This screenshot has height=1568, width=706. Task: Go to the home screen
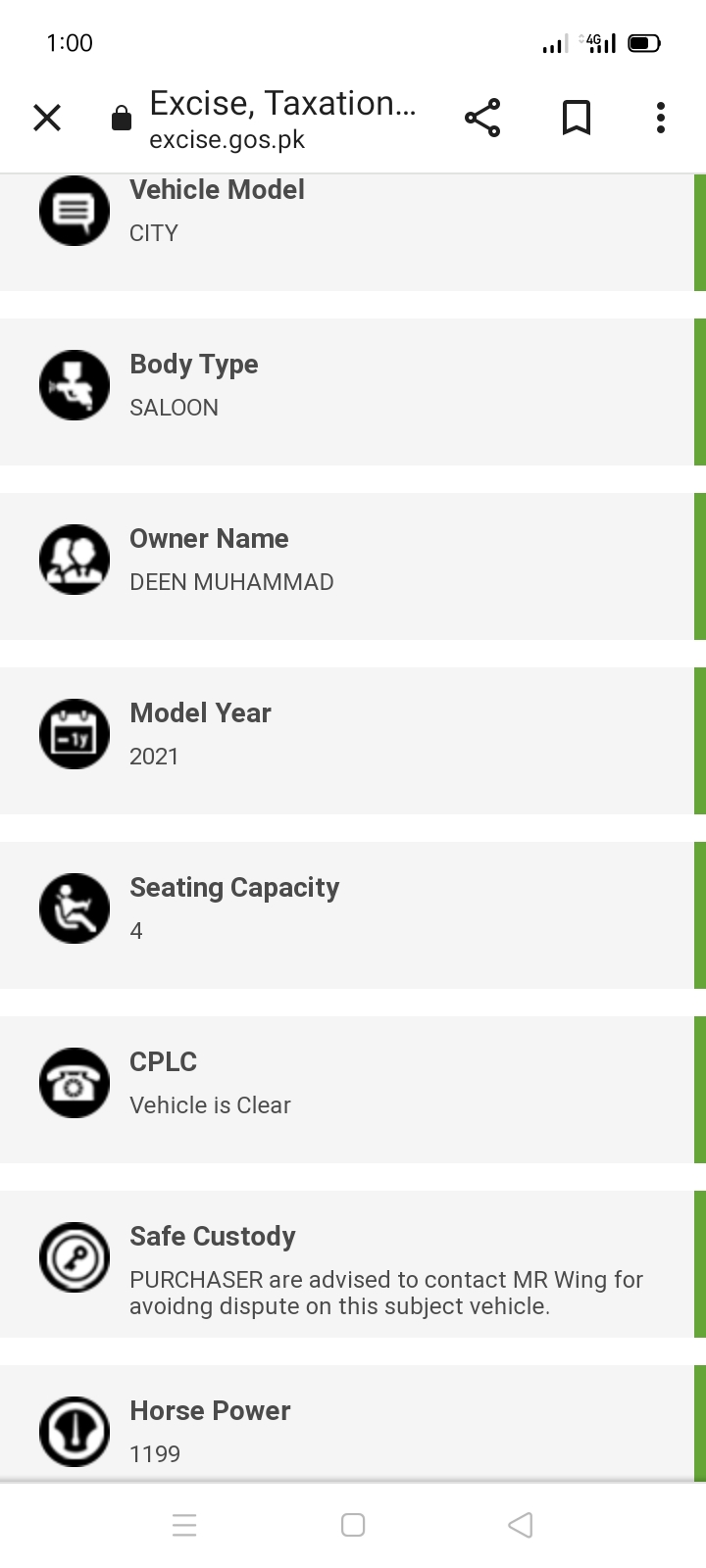[x=353, y=1525]
